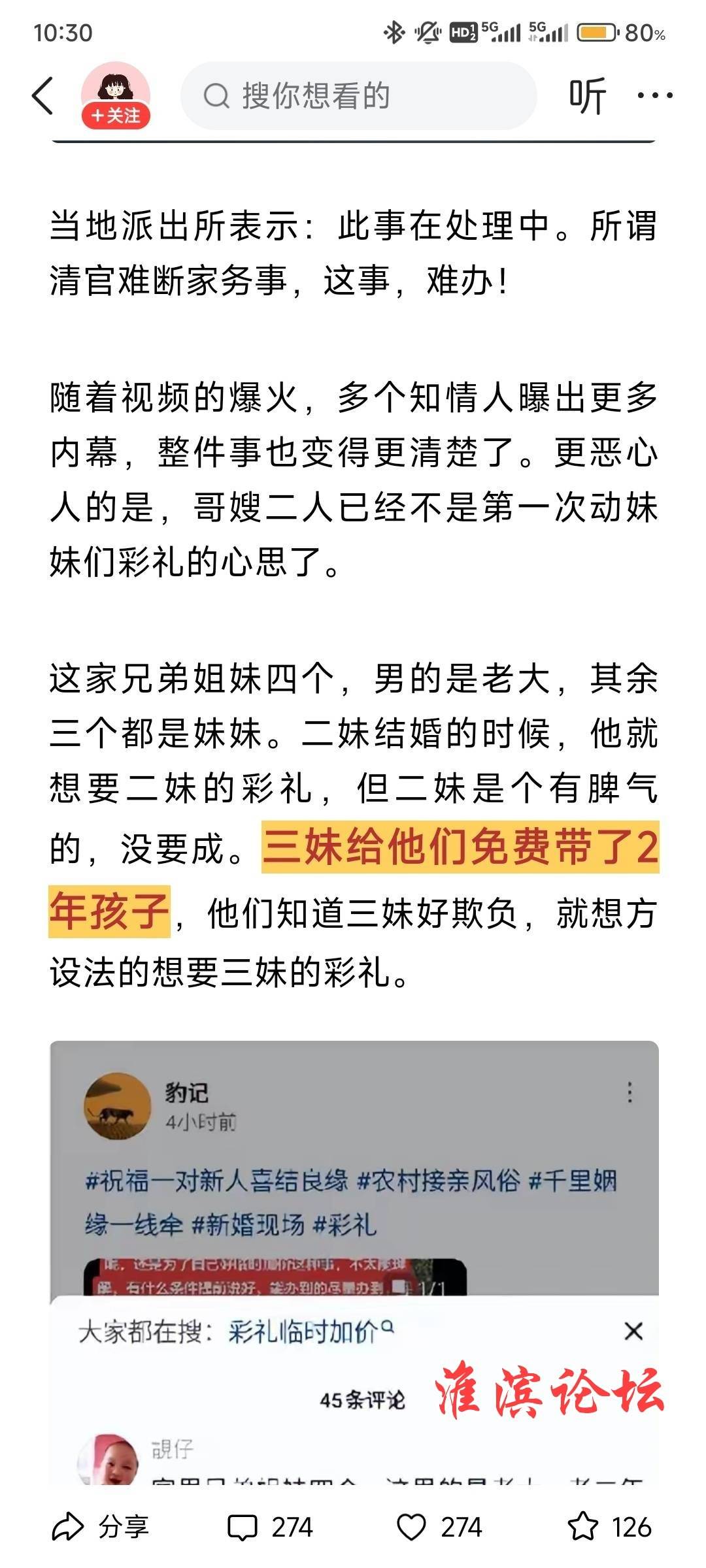Add article to favorites star
This screenshot has width=706, height=1568.
click(x=609, y=1527)
